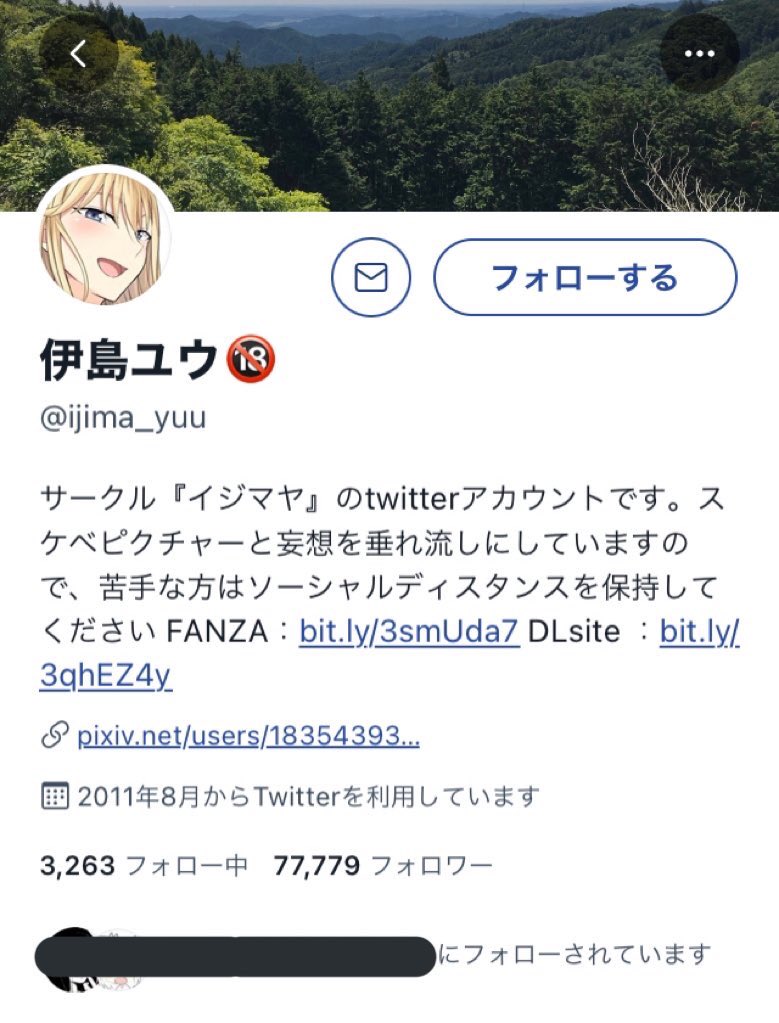Open the three-dot overflow menu
Viewport: 779px width, 1023px height.
(701, 54)
